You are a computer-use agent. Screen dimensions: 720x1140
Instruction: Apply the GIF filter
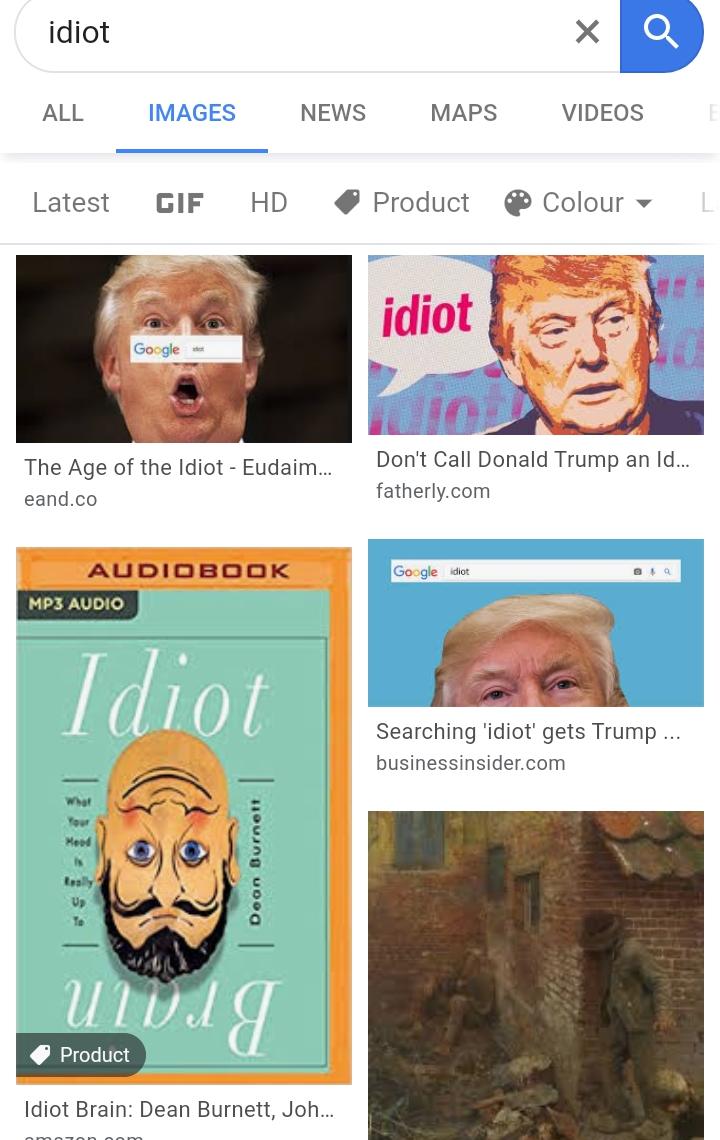pyautogui.click(x=180, y=203)
